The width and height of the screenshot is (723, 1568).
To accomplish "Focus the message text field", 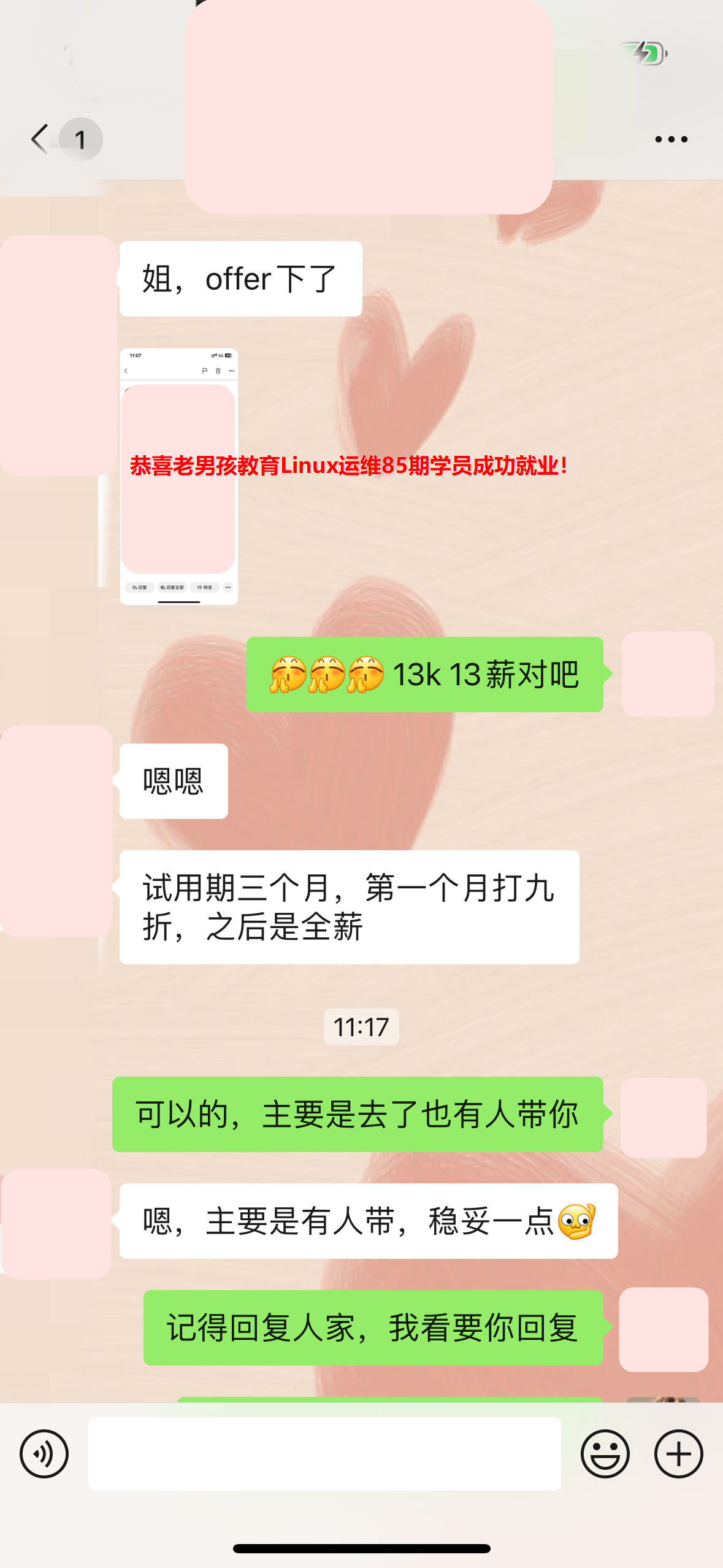I will pos(324,1453).
